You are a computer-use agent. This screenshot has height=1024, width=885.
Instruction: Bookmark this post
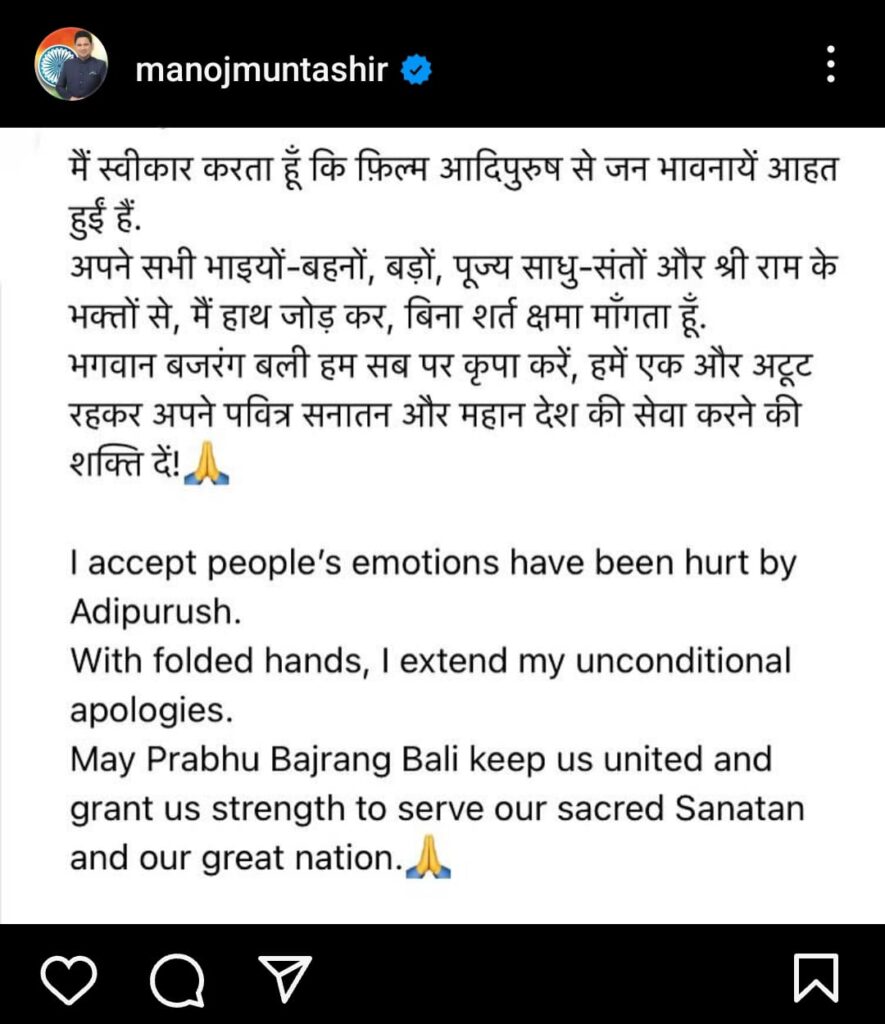[x=815, y=977]
